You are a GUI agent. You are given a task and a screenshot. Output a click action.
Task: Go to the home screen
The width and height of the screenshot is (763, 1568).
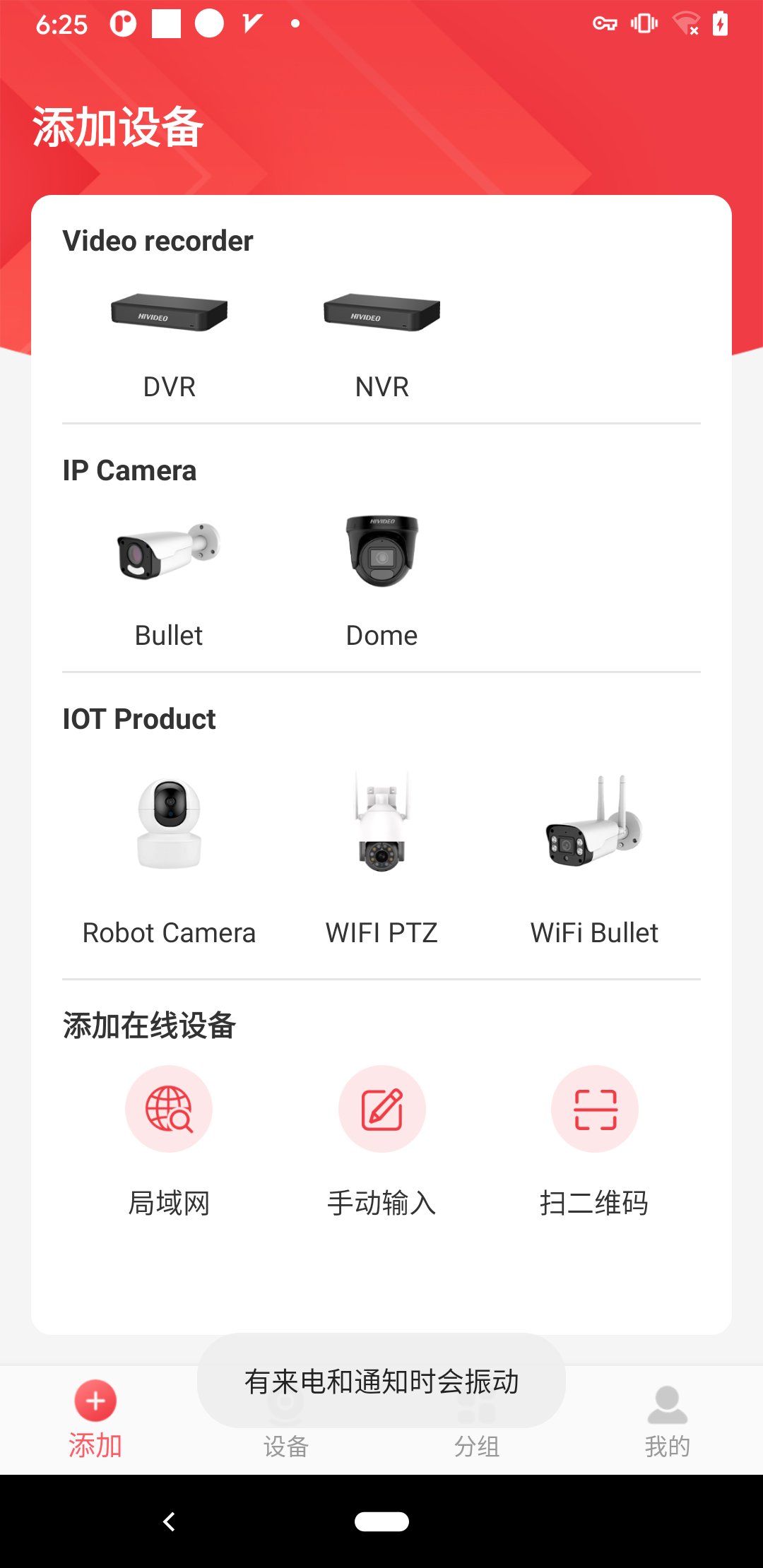[x=381, y=1521]
